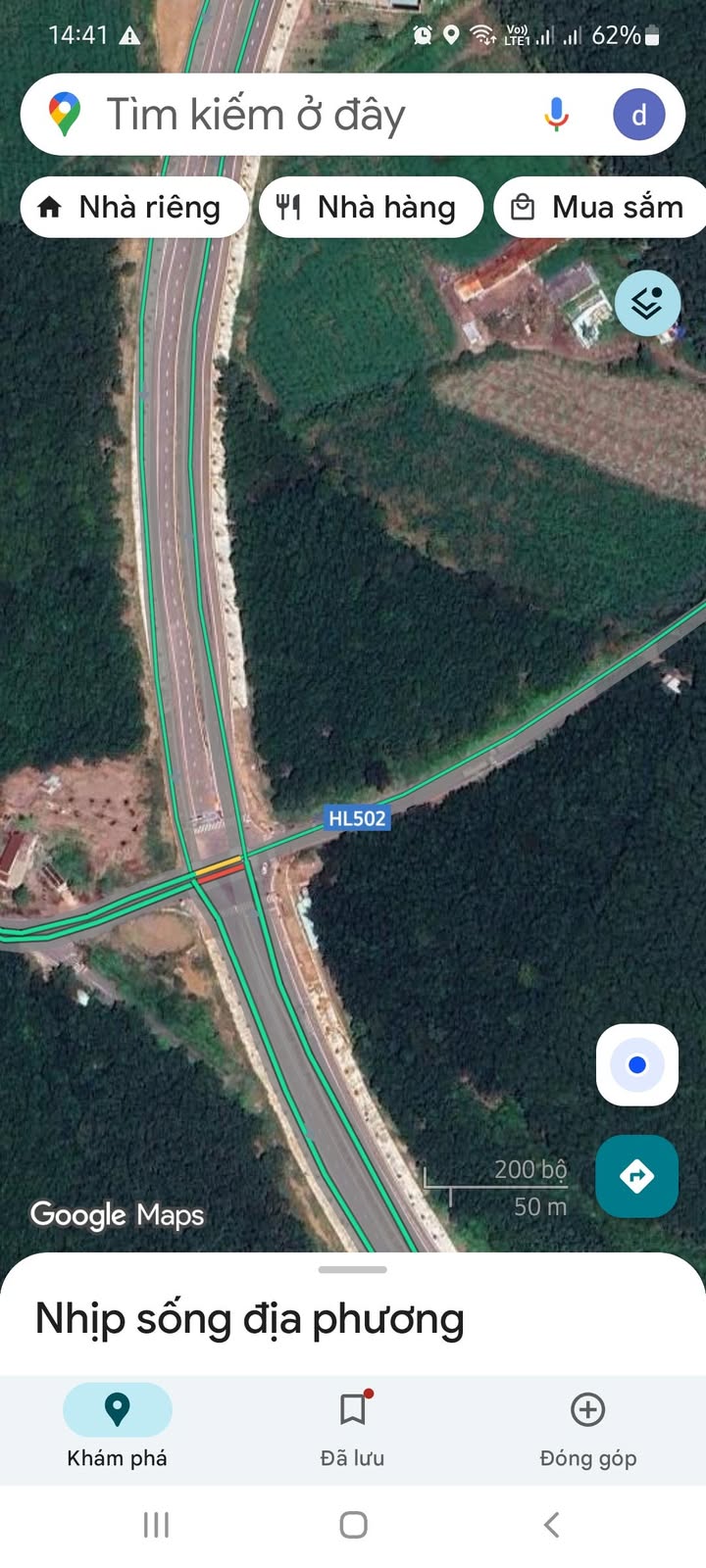Tap the system back button
This screenshot has width=706, height=1568.
click(552, 1525)
